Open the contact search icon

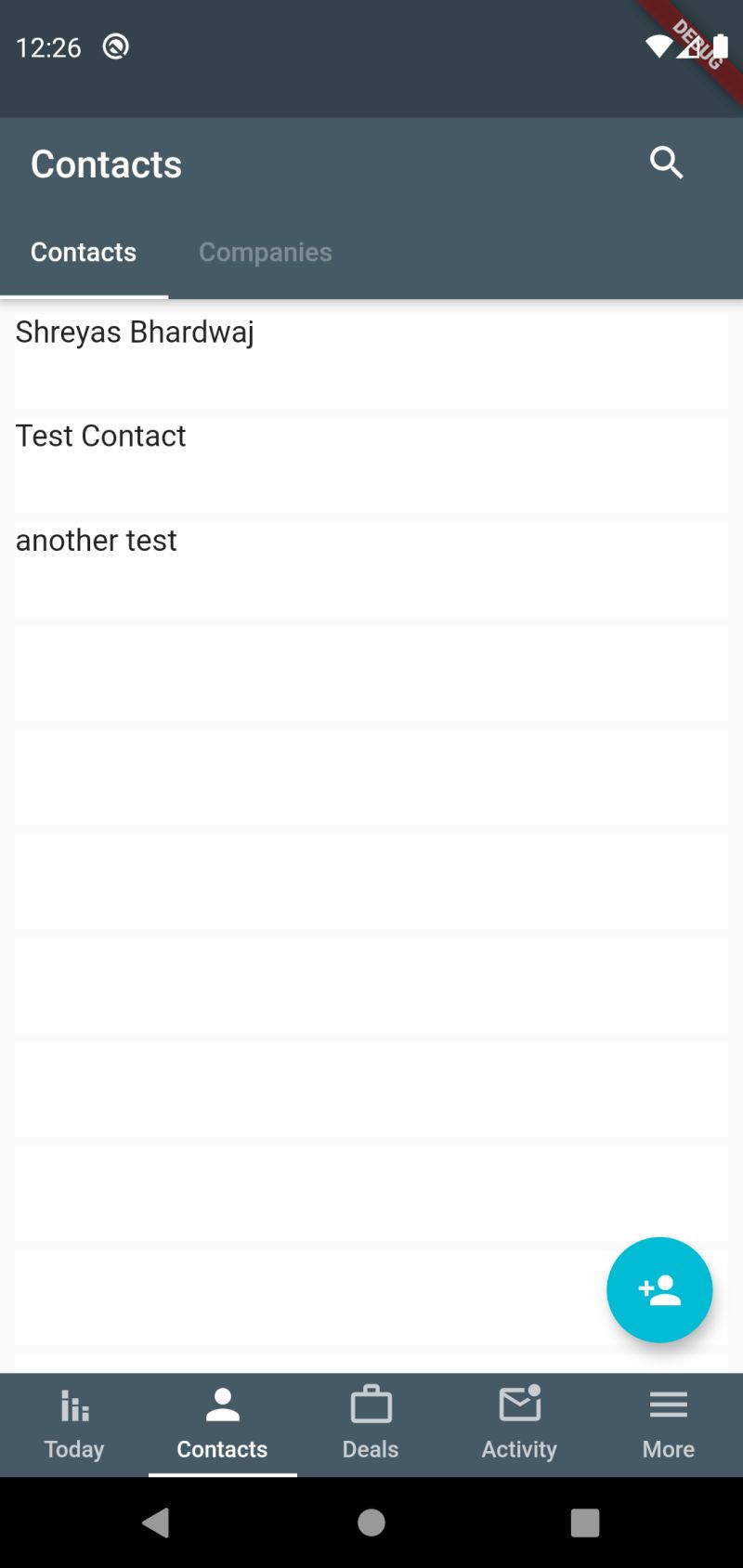coord(666,163)
